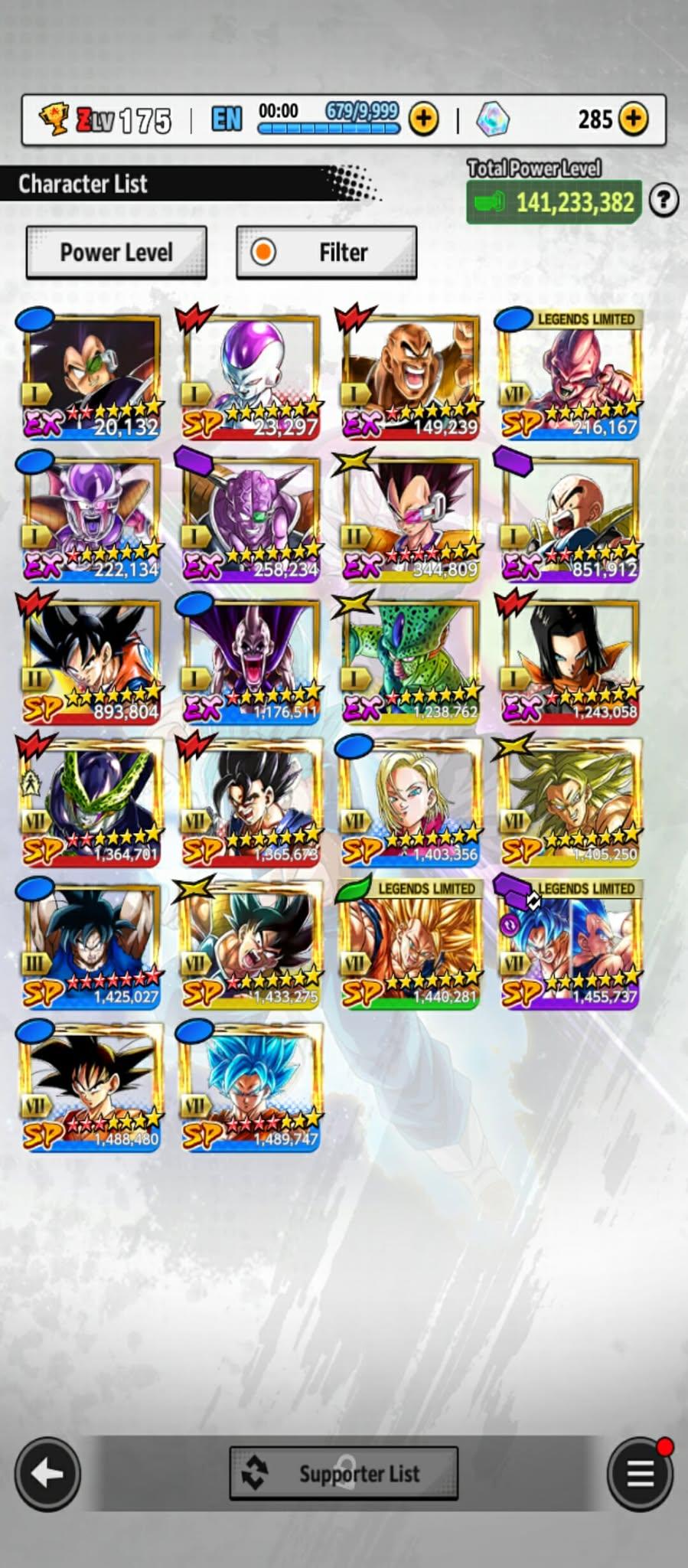Open the character with power 1,403,356
Image resolution: width=688 pixels, height=1568 pixels.
[410, 802]
